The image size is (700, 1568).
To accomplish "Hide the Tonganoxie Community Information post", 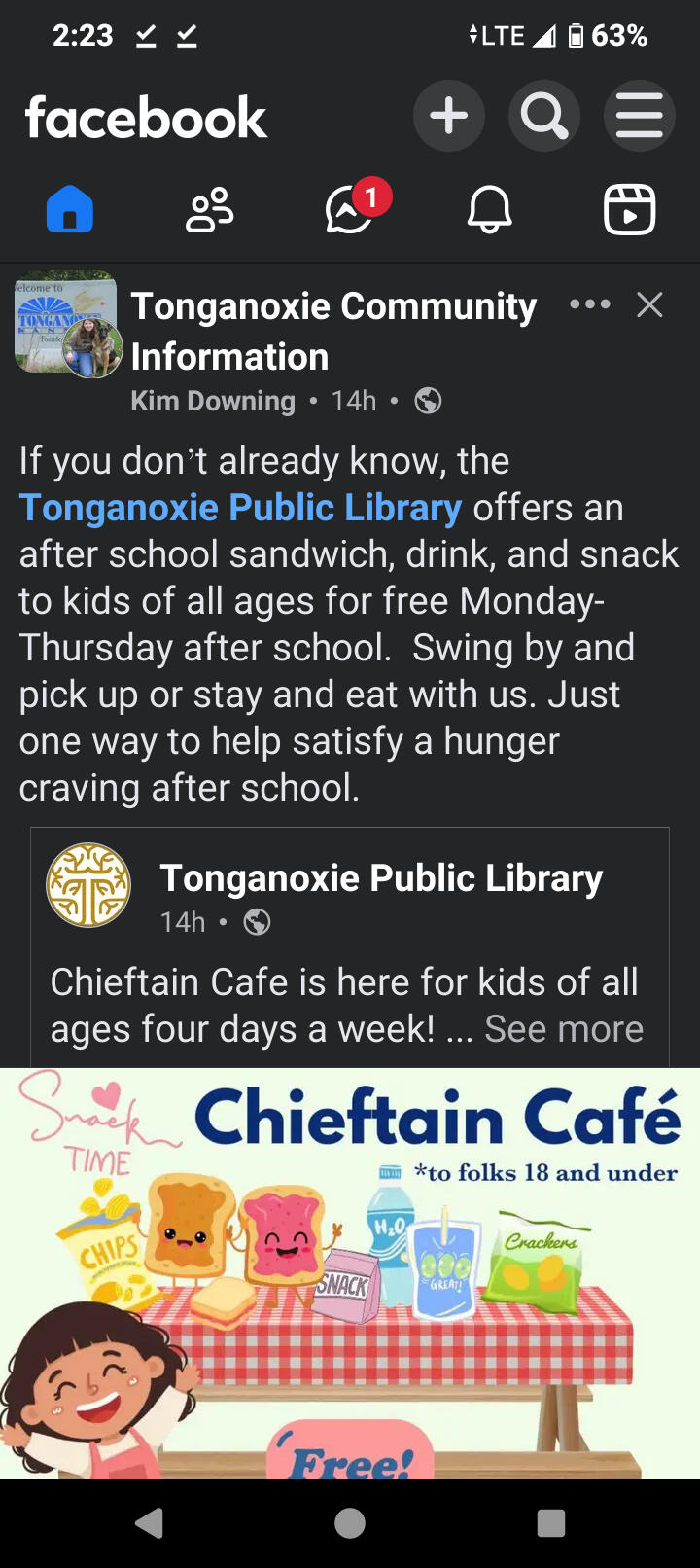I will [649, 304].
